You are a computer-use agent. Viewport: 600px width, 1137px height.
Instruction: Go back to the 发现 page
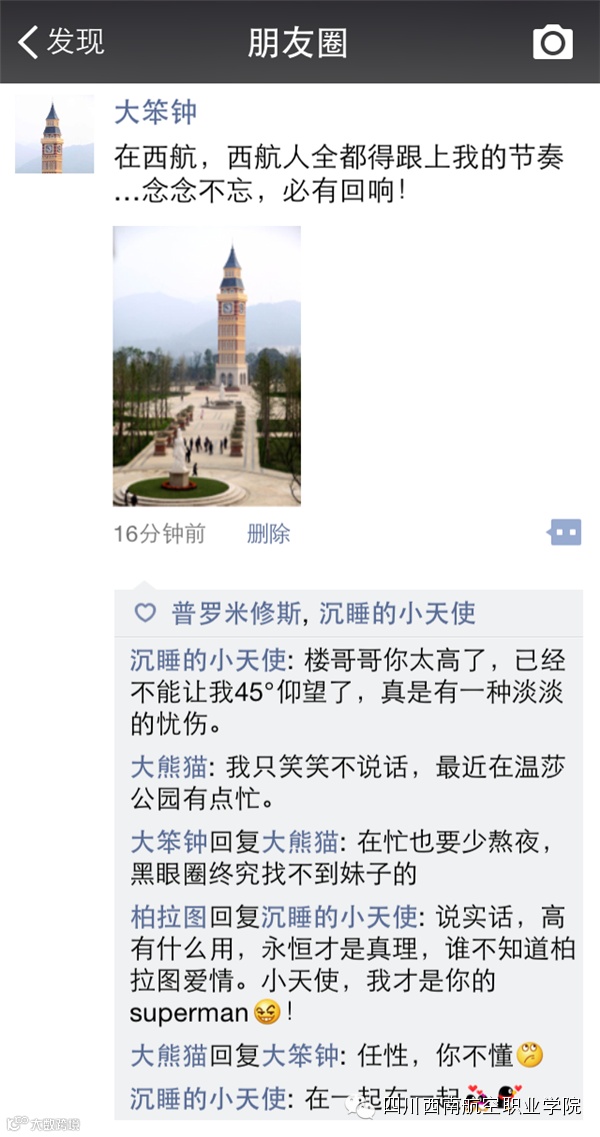click(x=62, y=42)
